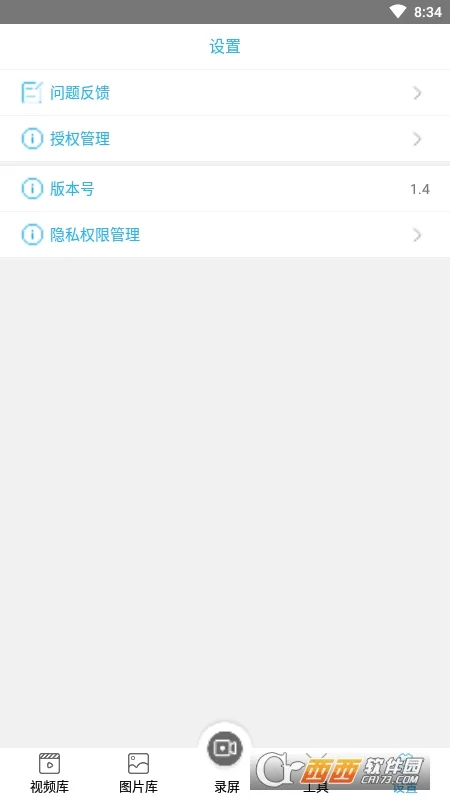Image resolution: width=450 pixels, height=800 pixels.
Task: Switch to the 视频库 tab
Action: pos(49,772)
